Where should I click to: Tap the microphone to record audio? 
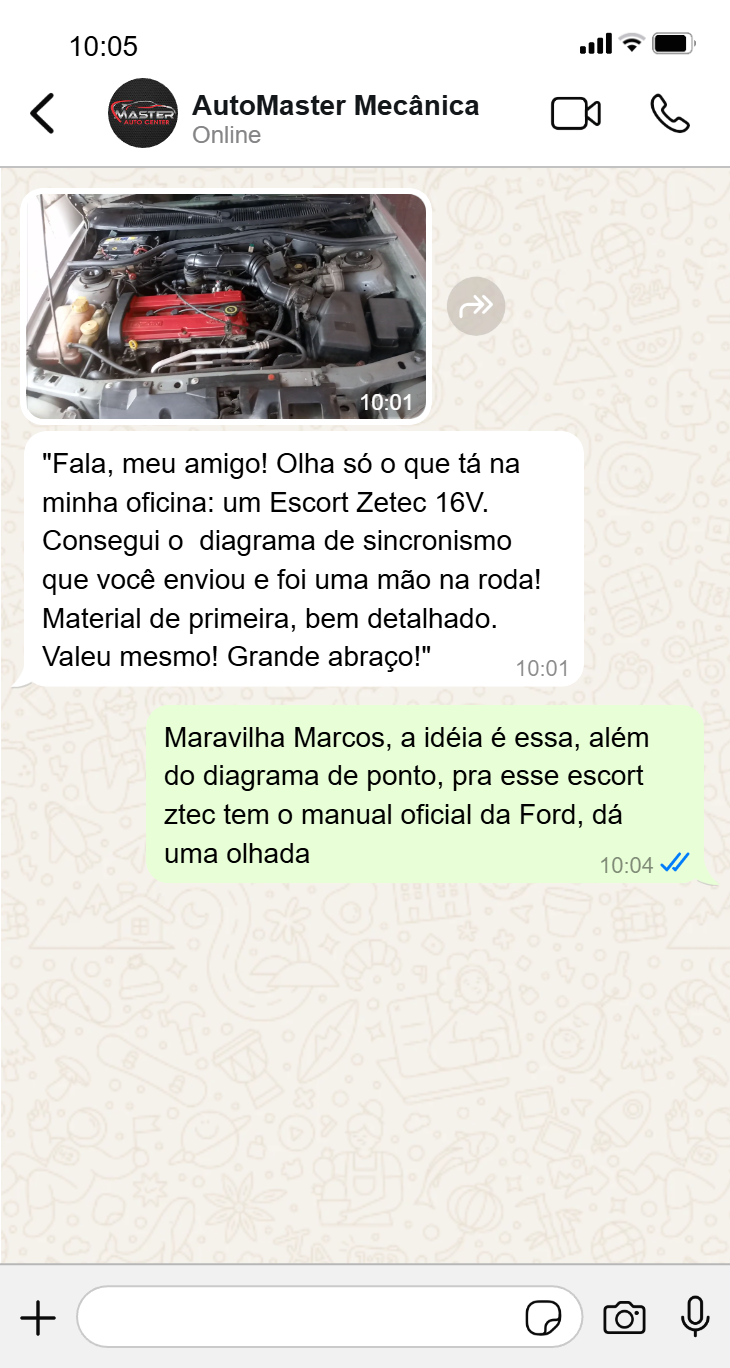(695, 1317)
